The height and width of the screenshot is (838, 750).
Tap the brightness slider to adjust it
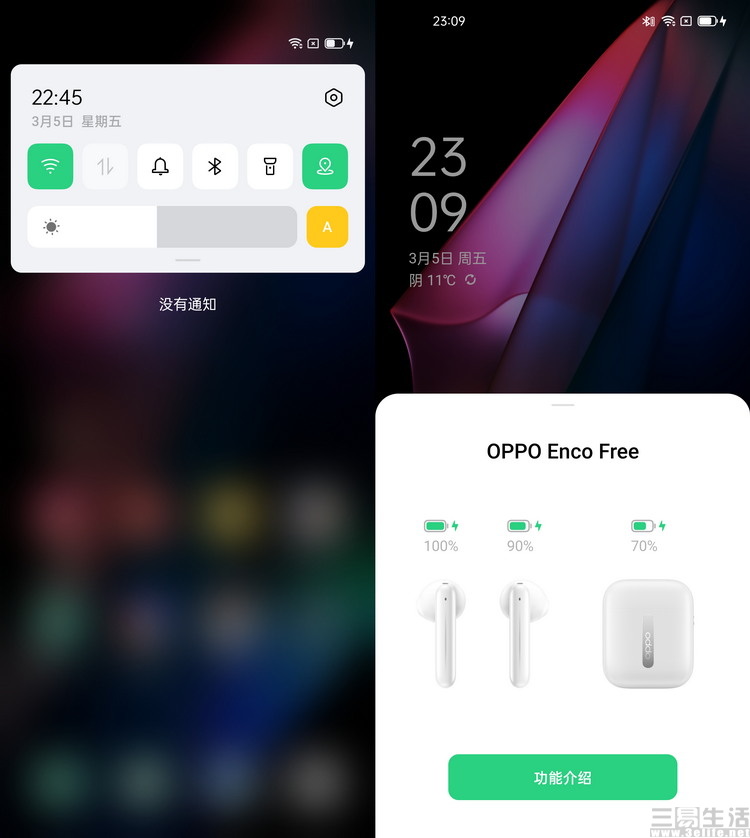coord(162,227)
